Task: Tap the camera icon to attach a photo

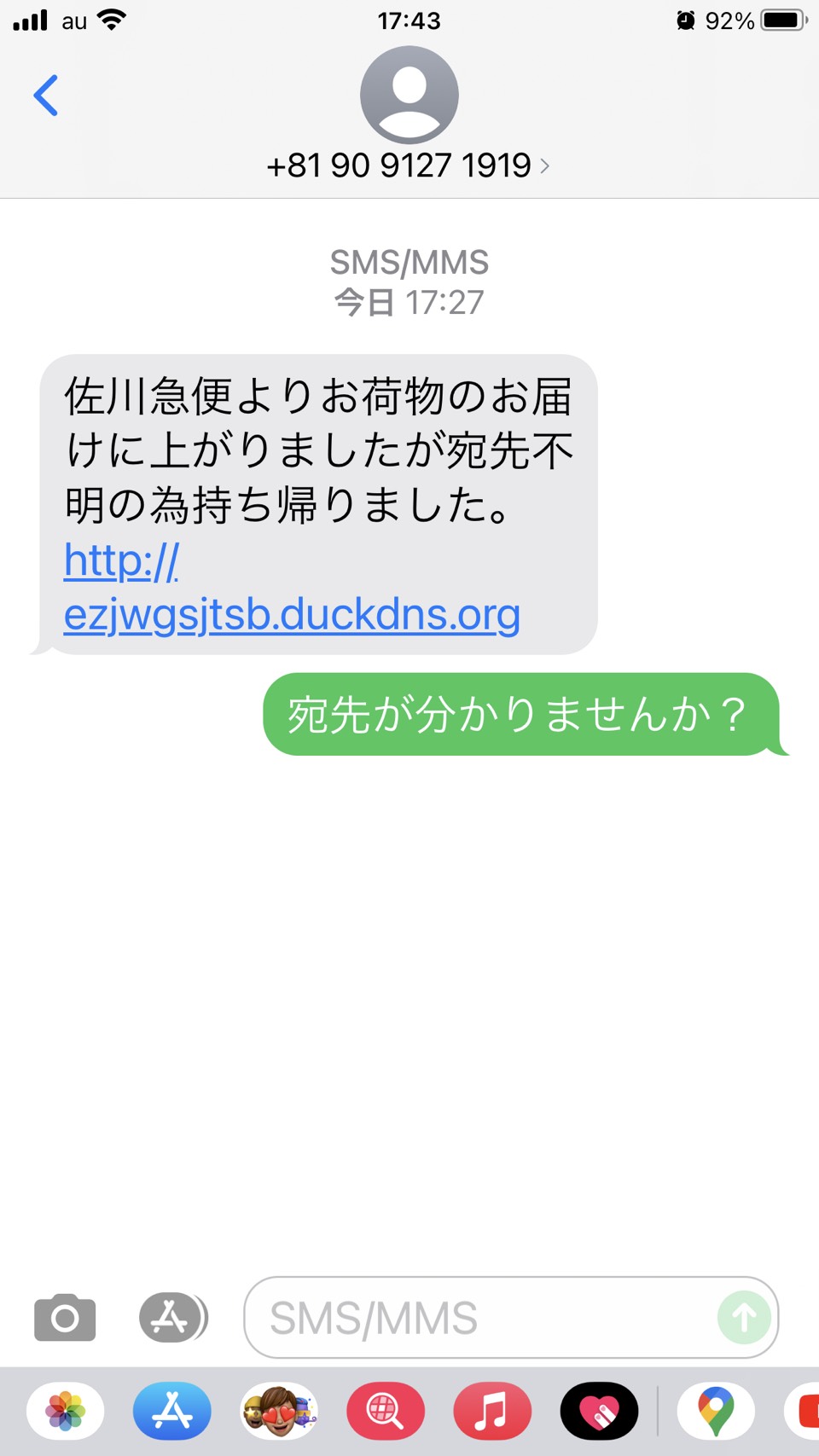Action: 65,1317
